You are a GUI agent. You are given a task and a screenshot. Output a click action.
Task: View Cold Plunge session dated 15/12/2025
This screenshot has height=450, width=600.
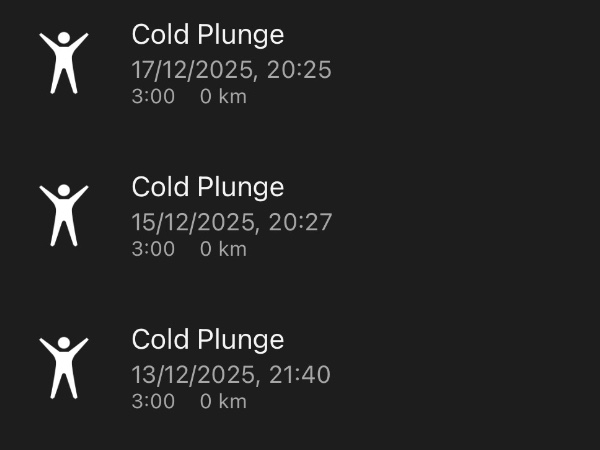tap(231, 216)
